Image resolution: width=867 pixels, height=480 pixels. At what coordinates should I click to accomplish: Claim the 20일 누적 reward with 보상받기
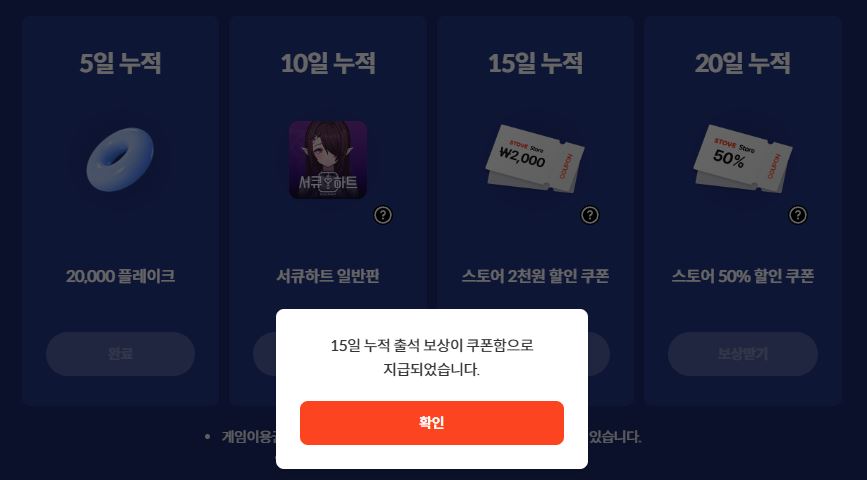(x=742, y=354)
